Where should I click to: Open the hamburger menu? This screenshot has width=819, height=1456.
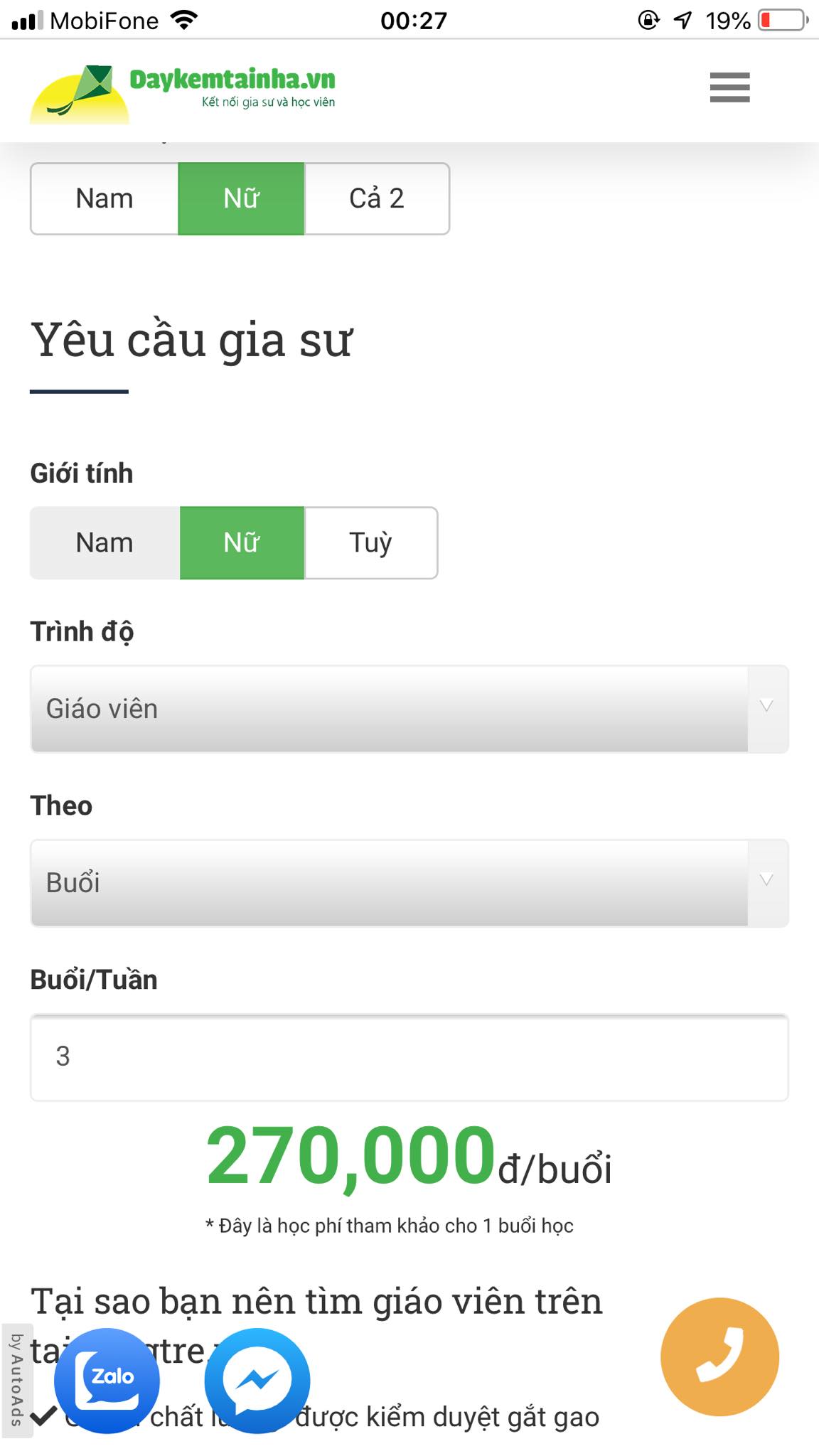tap(729, 87)
